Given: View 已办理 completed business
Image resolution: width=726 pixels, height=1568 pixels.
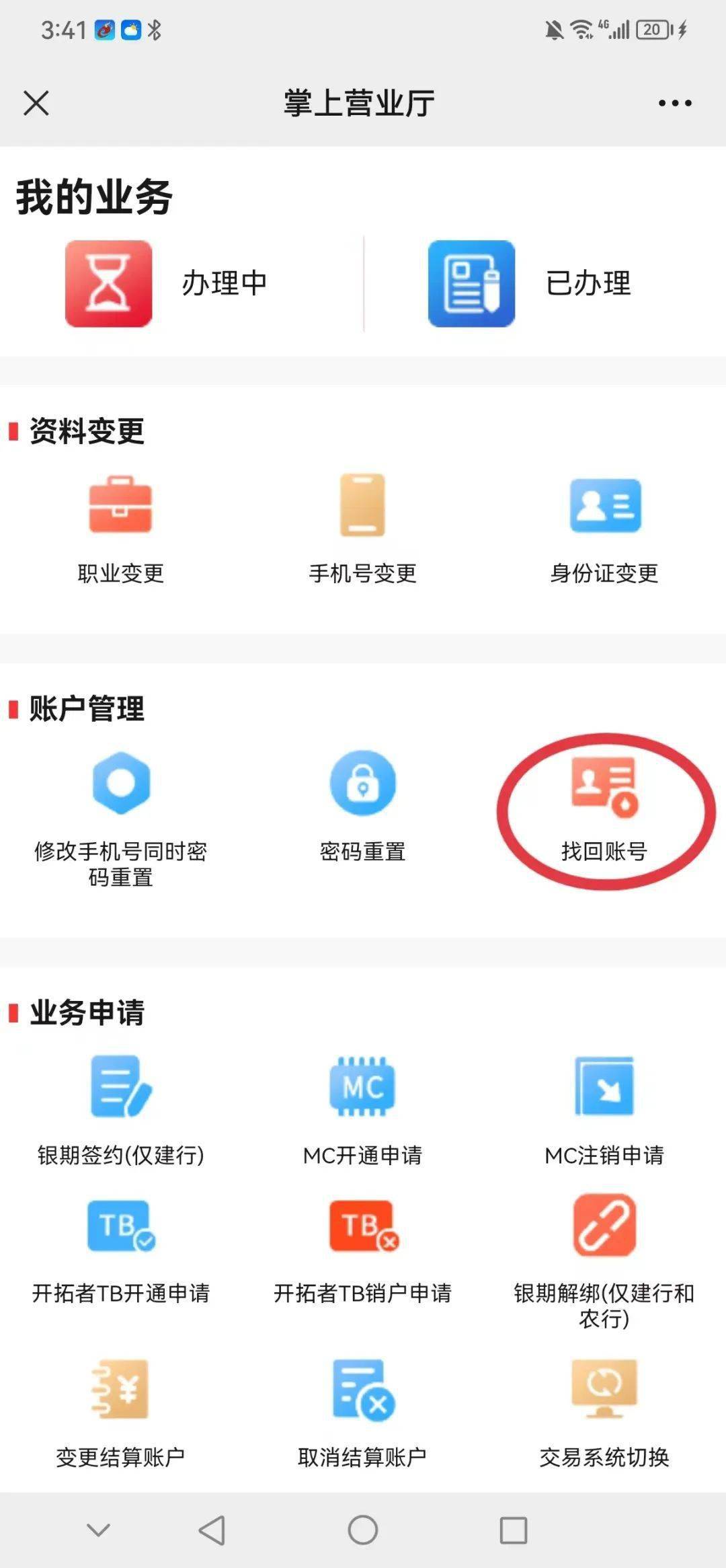Looking at the screenshot, I should [x=531, y=283].
